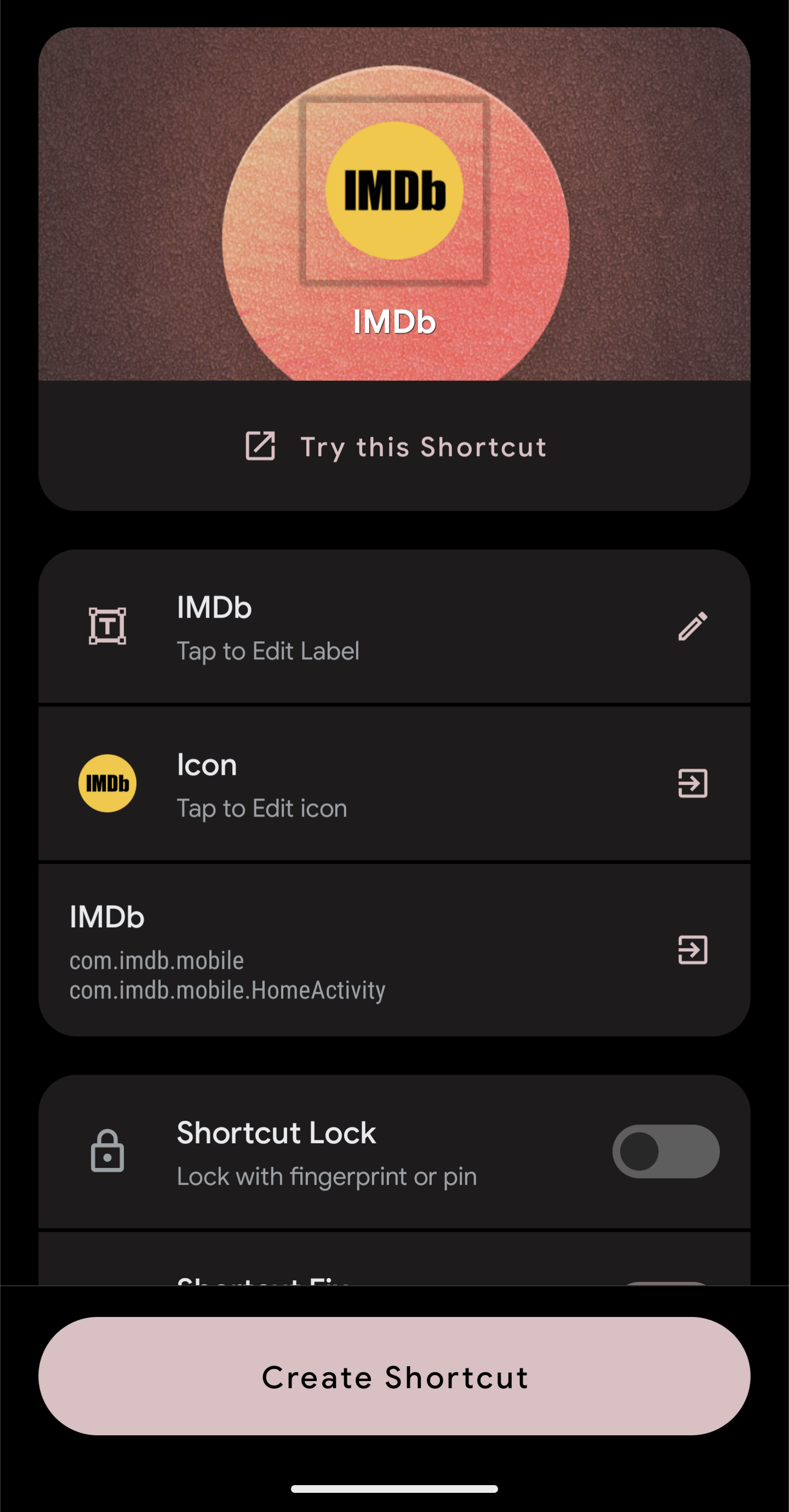Edit the IMDb shortcut label
Screen dimensions: 789x1512
pos(395,626)
